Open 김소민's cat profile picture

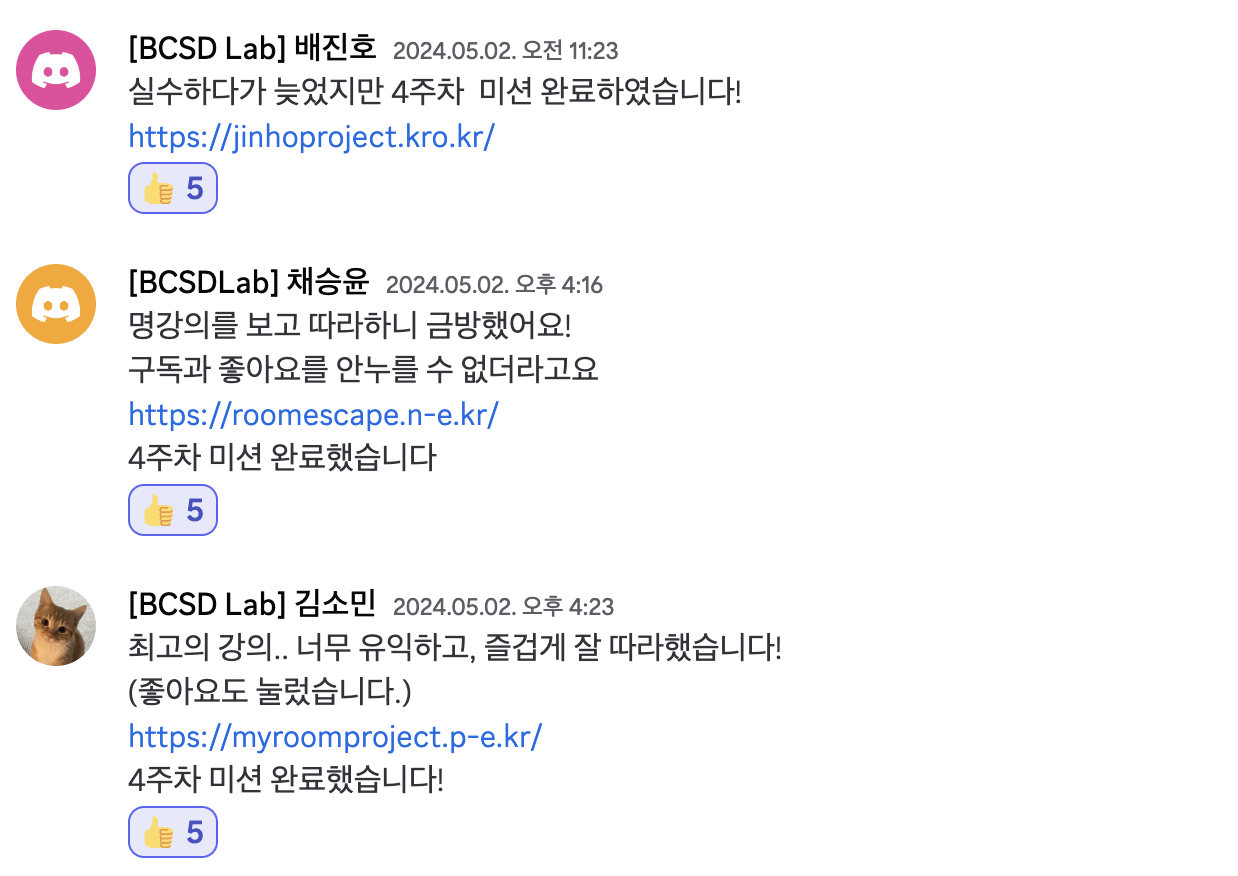[56, 626]
